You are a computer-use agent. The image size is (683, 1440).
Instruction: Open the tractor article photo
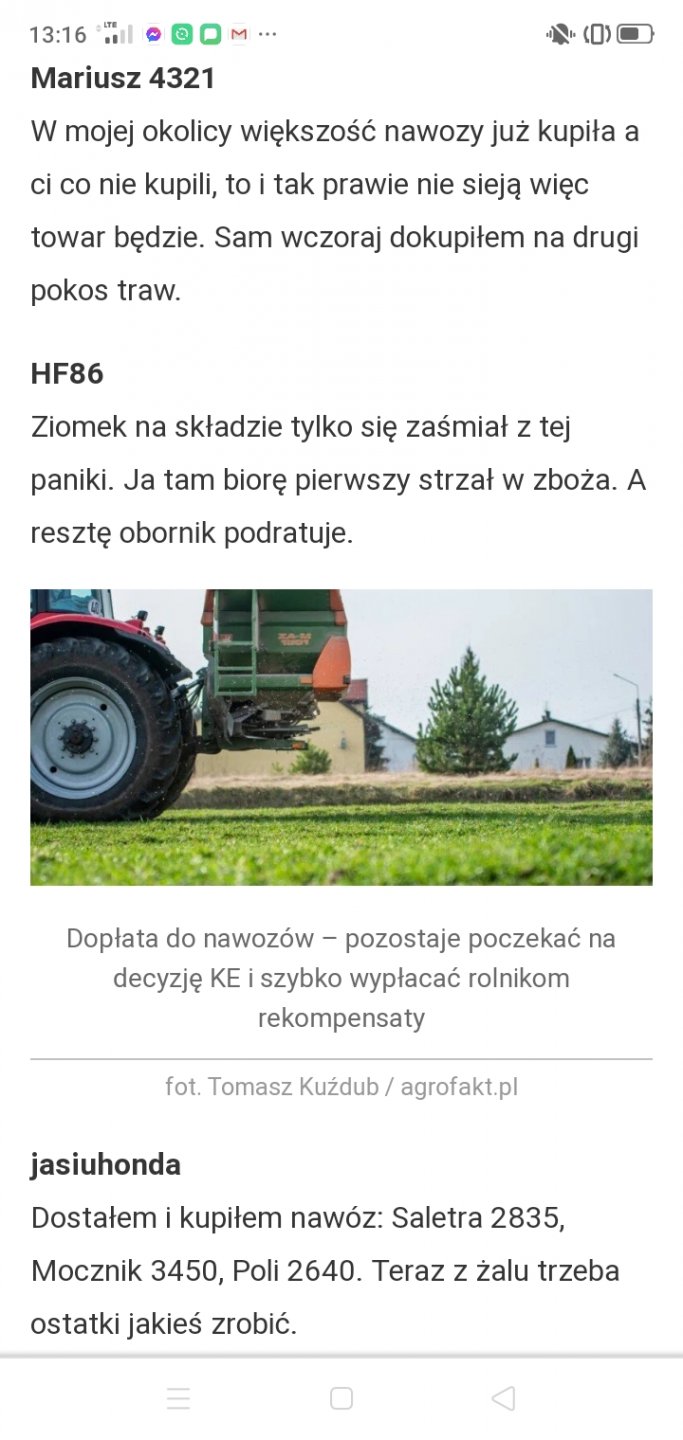pyautogui.click(x=341, y=737)
